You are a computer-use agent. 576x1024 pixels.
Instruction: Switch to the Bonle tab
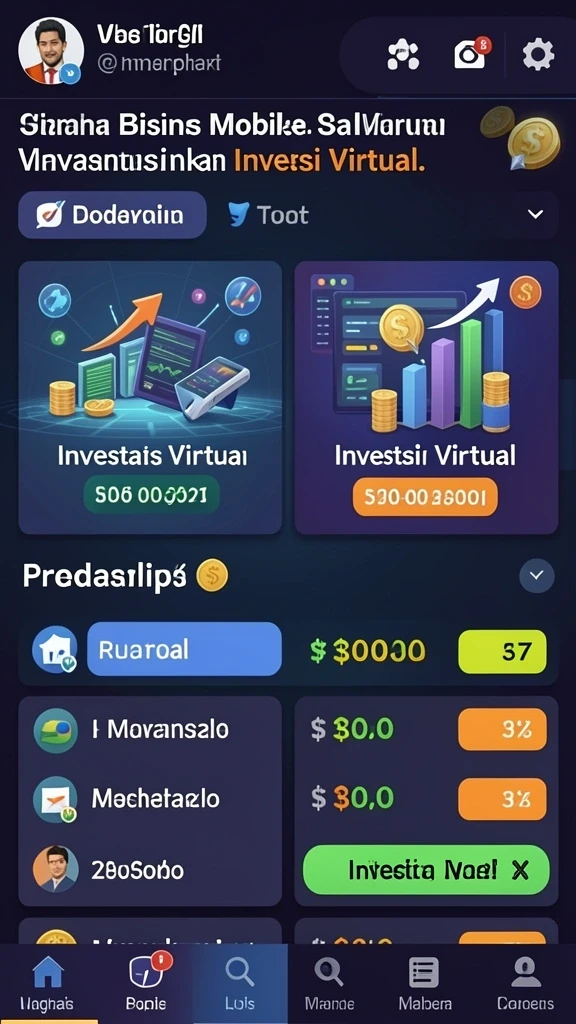146,984
